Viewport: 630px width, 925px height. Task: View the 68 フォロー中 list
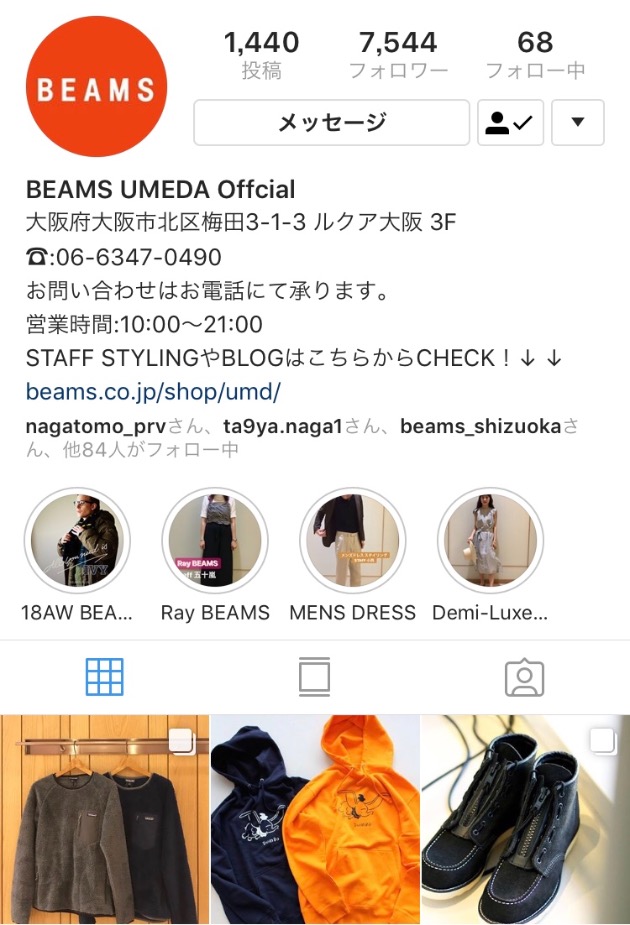tap(535, 54)
